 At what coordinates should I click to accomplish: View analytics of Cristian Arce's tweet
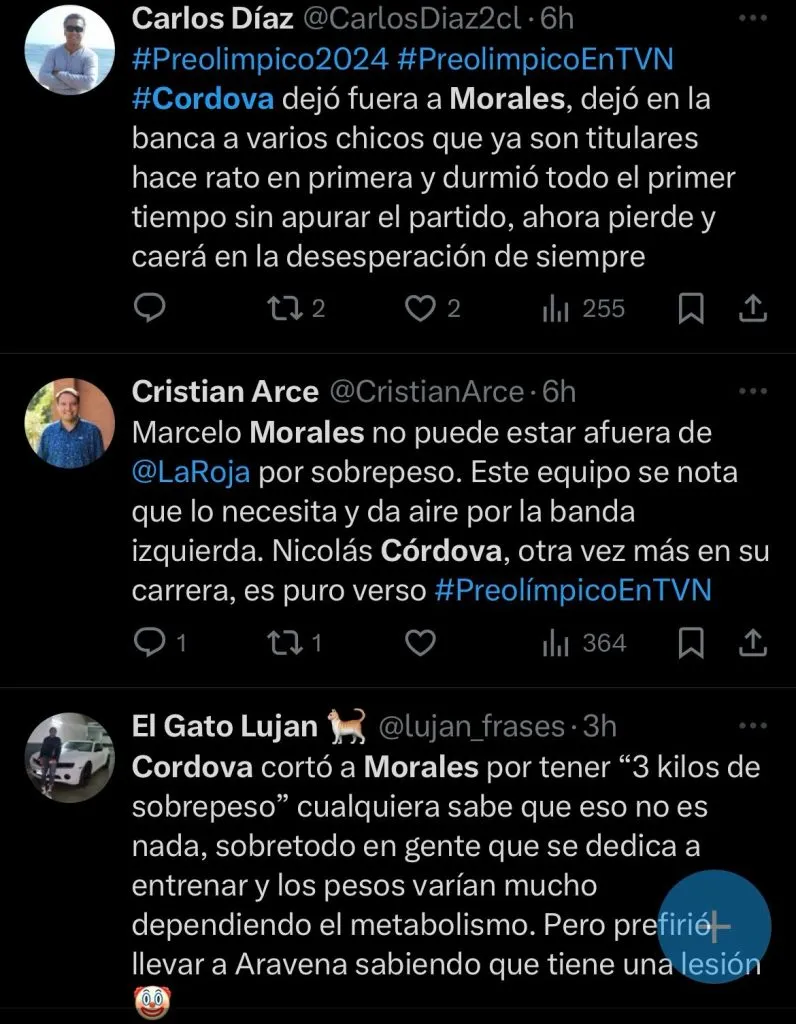pos(585,643)
